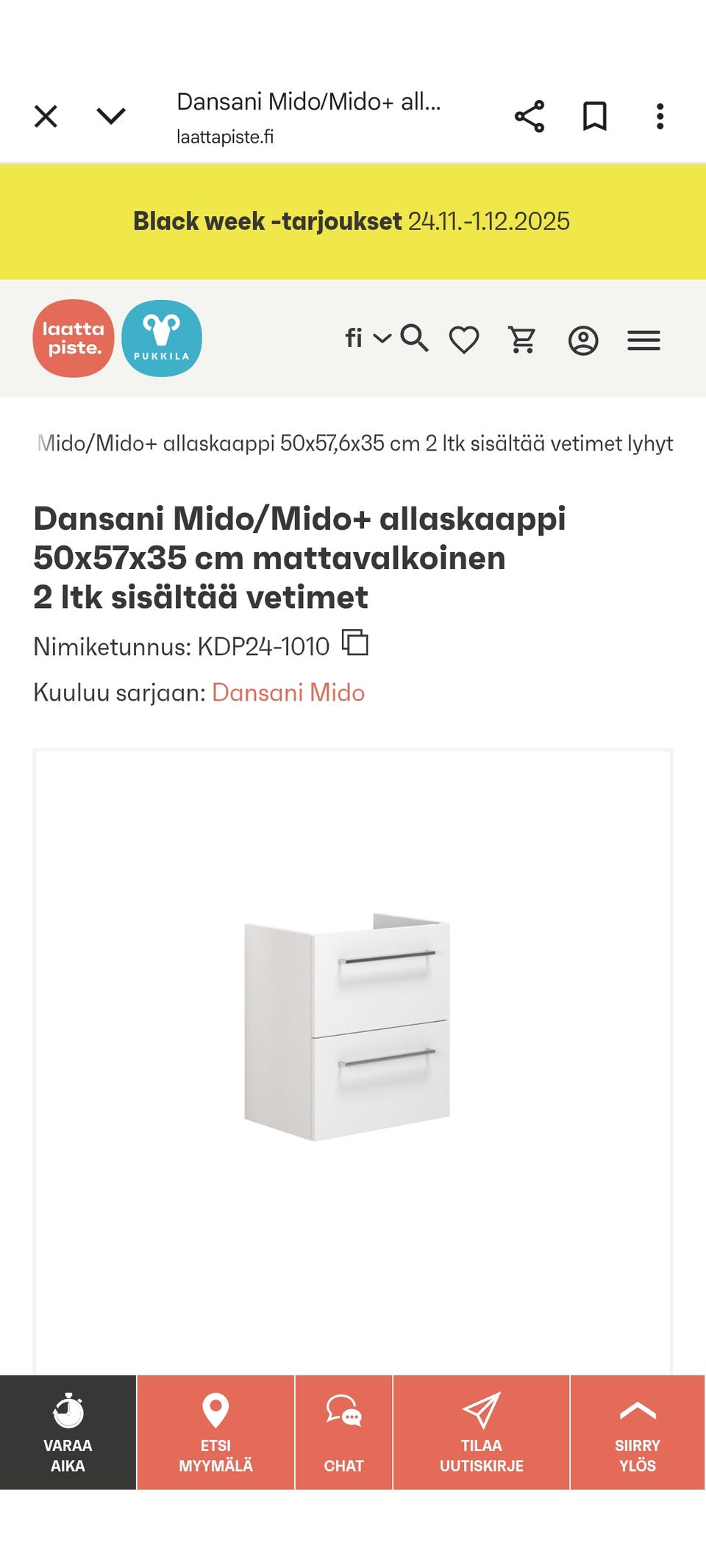View the cabinet product image

point(347,1028)
